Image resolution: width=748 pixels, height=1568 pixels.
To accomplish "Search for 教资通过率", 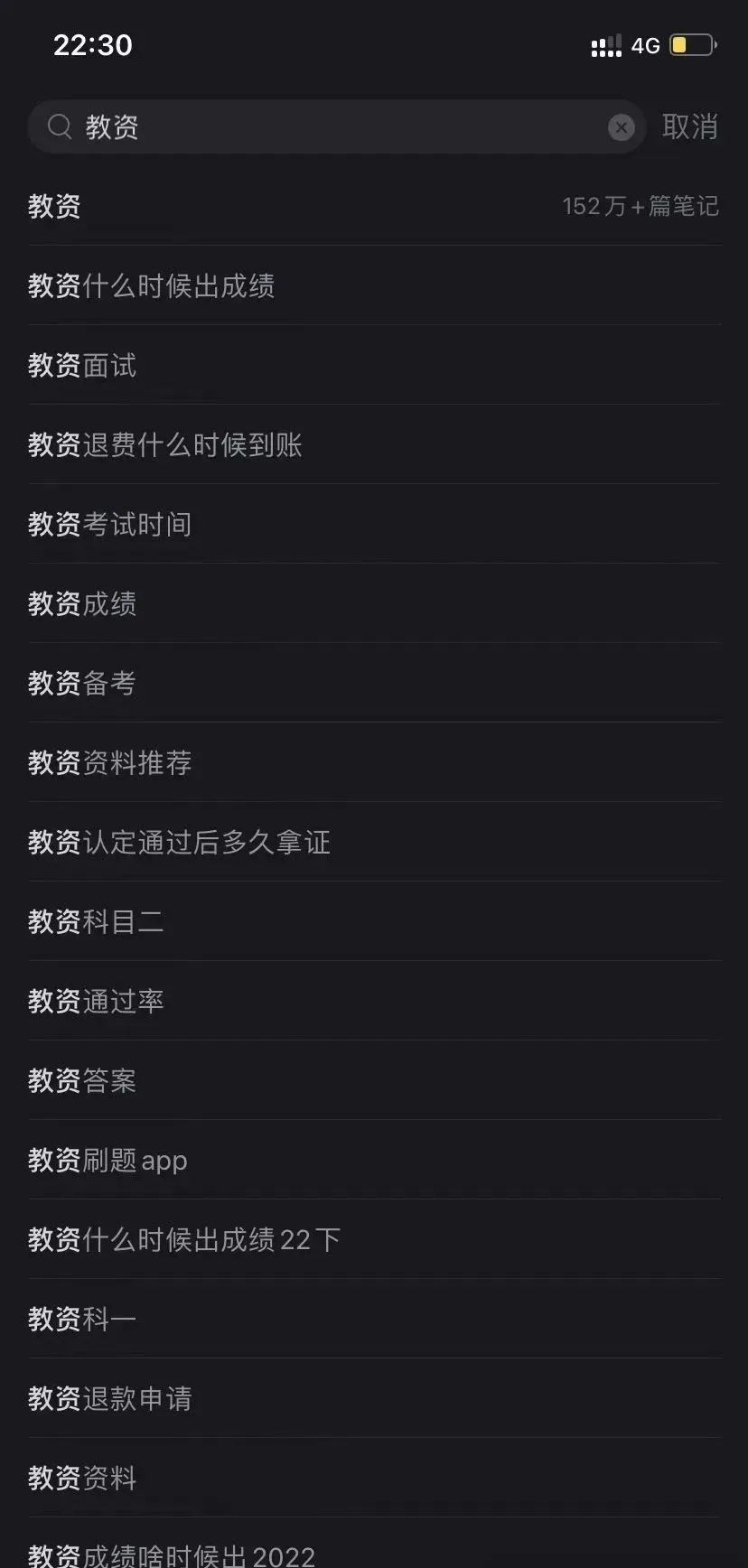I will [x=374, y=1001].
